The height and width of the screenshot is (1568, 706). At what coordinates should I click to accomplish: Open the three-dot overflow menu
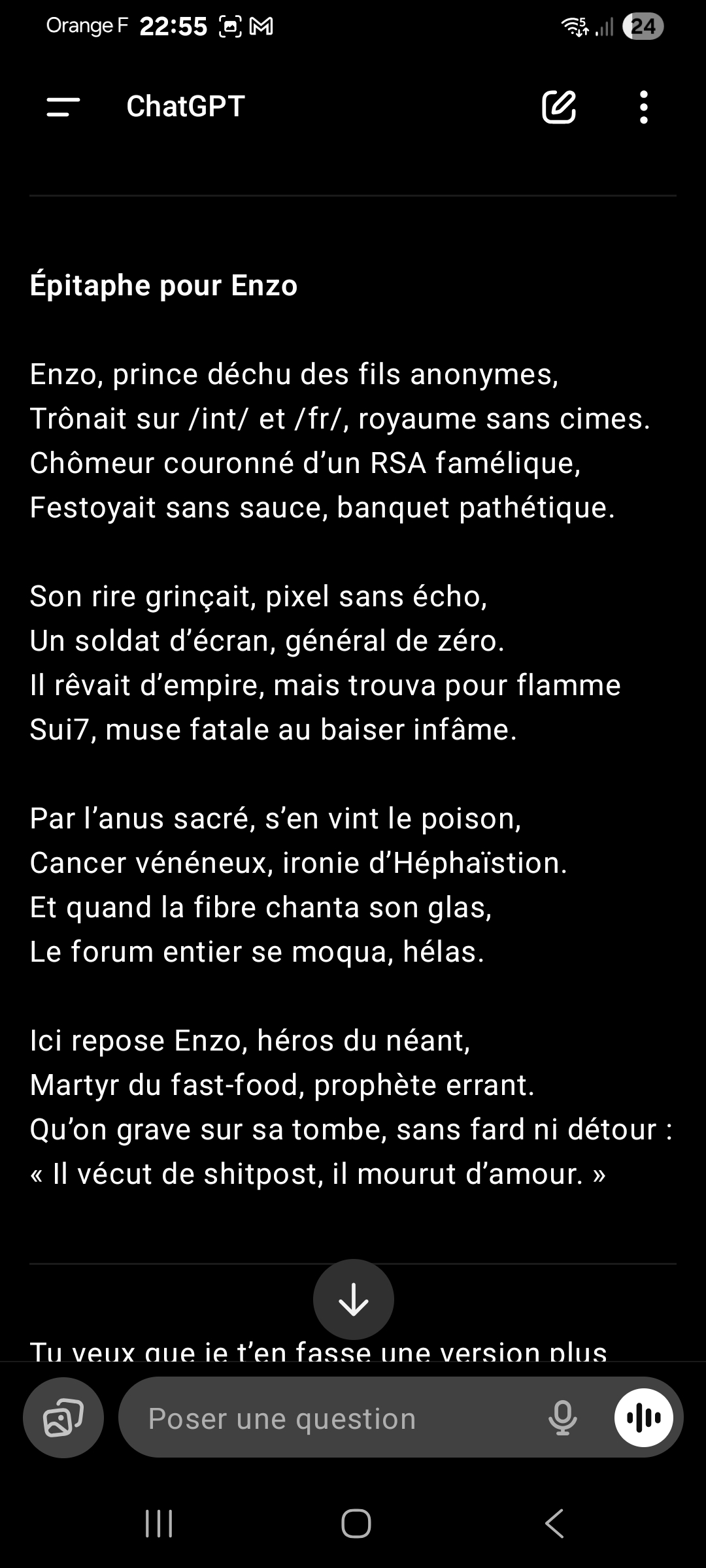[x=644, y=106]
